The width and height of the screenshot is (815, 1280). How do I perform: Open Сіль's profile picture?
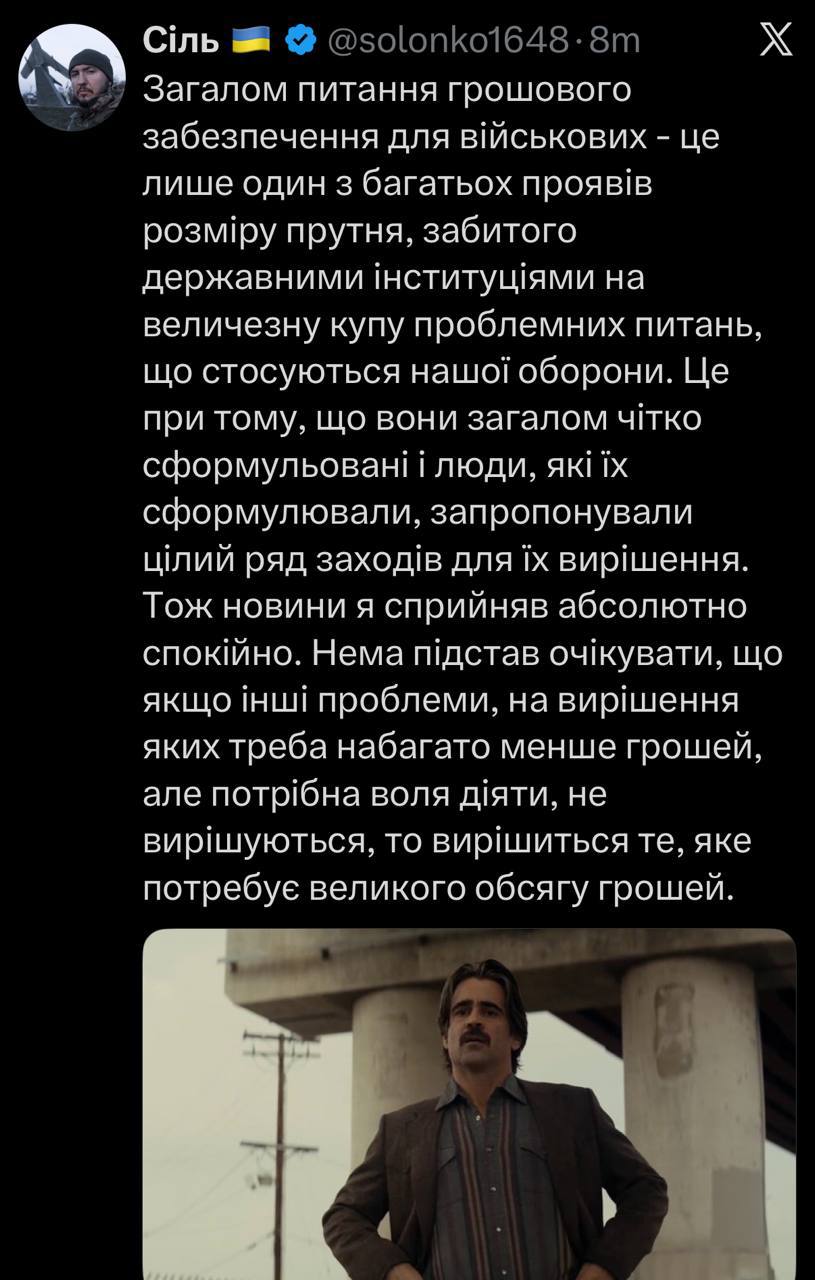tap(72, 77)
